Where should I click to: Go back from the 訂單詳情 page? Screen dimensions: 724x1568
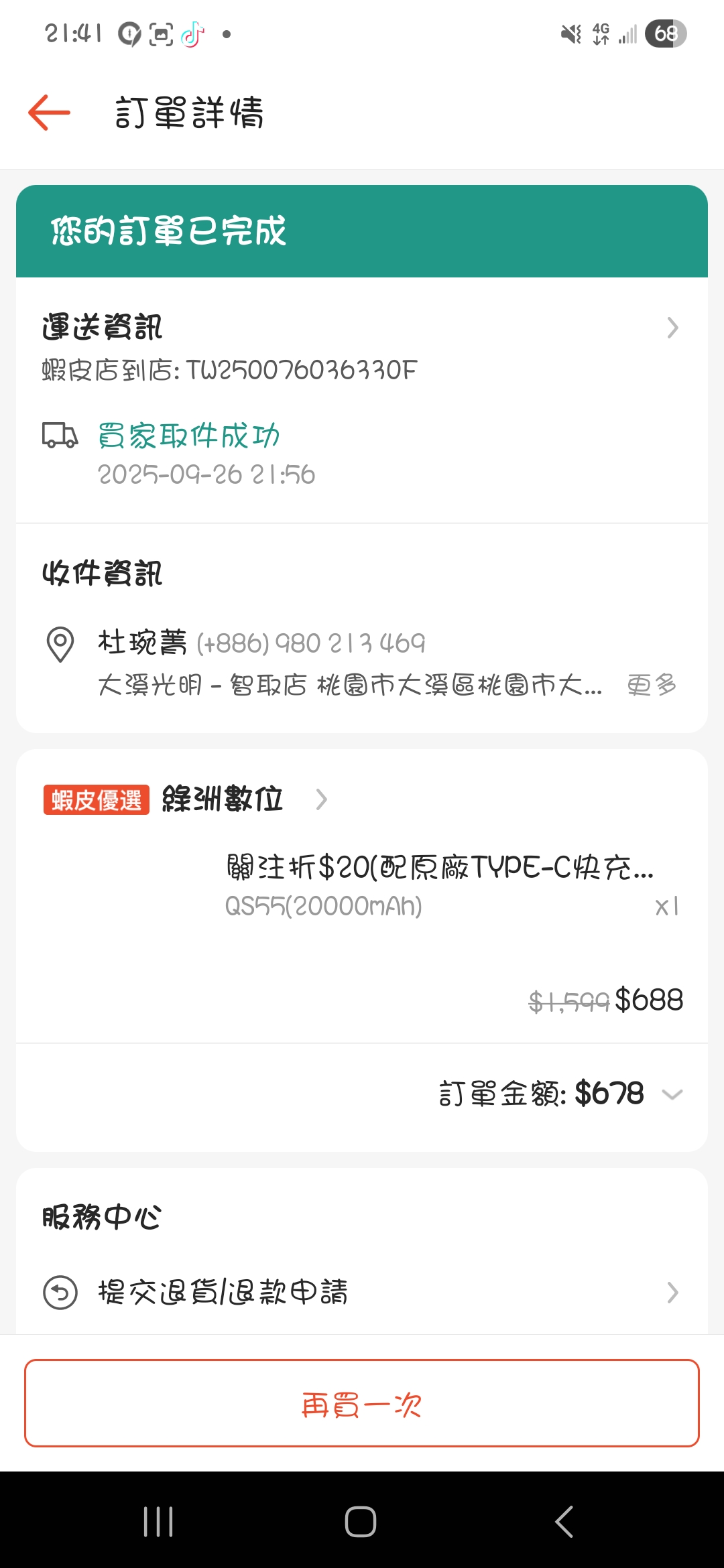tap(50, 112)
